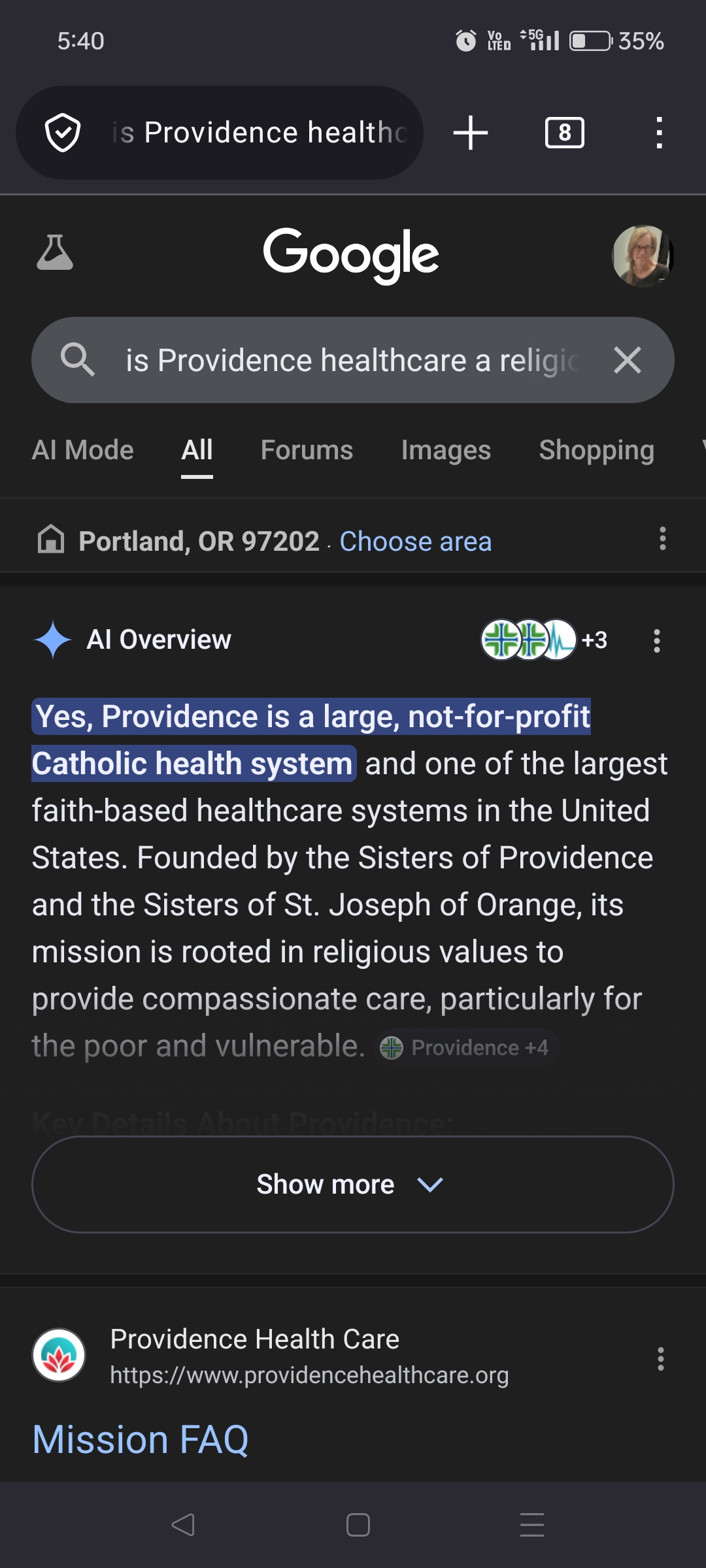This screenshot has height=1568, width=706.
Task: Open location options menu beside Portland
Action: pos(662,539)
